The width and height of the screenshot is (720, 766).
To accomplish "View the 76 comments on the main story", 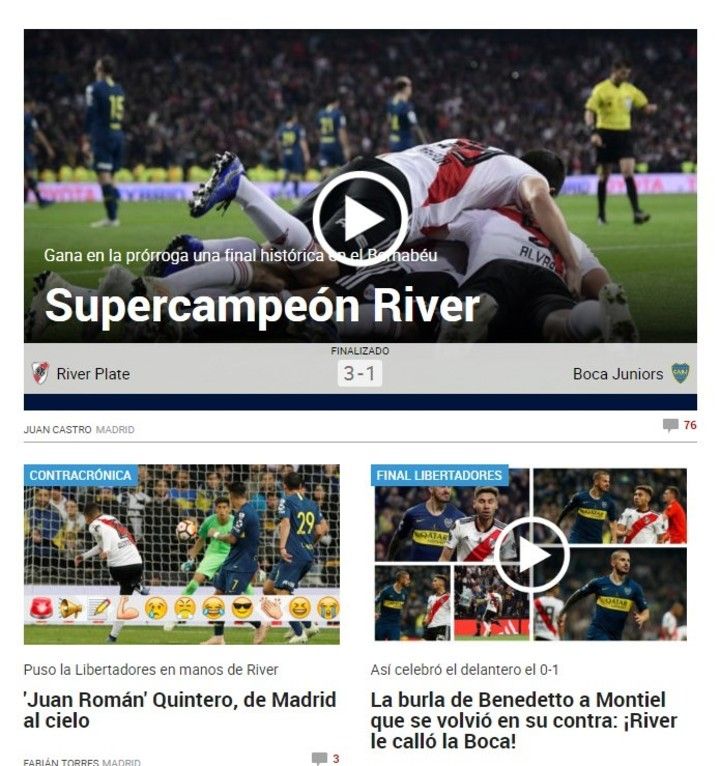I will (x=680, y=425).
